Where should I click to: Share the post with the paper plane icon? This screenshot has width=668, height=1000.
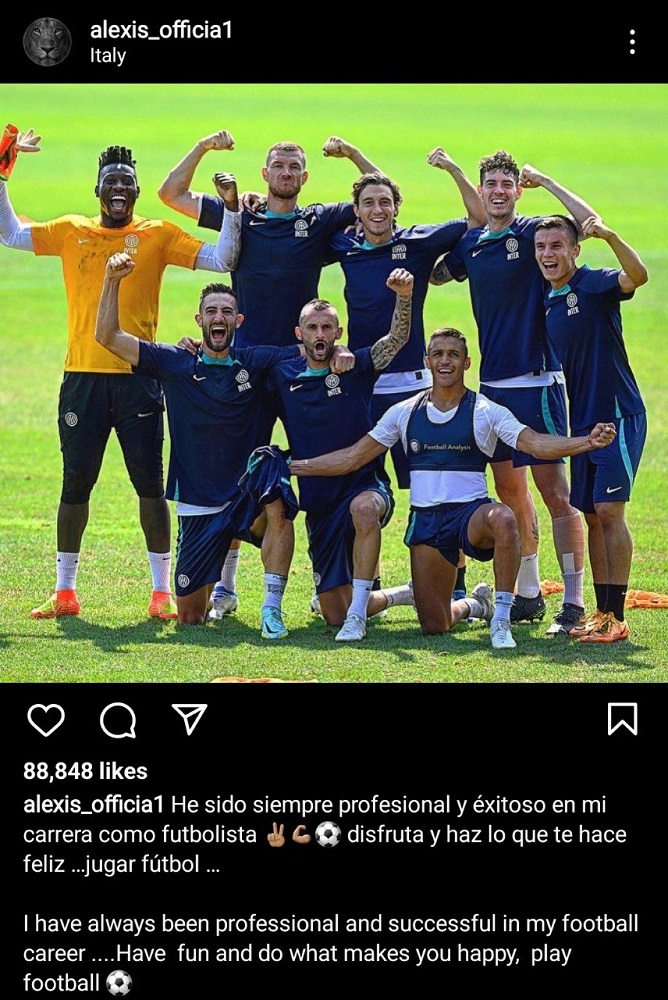tap(189, 719)
